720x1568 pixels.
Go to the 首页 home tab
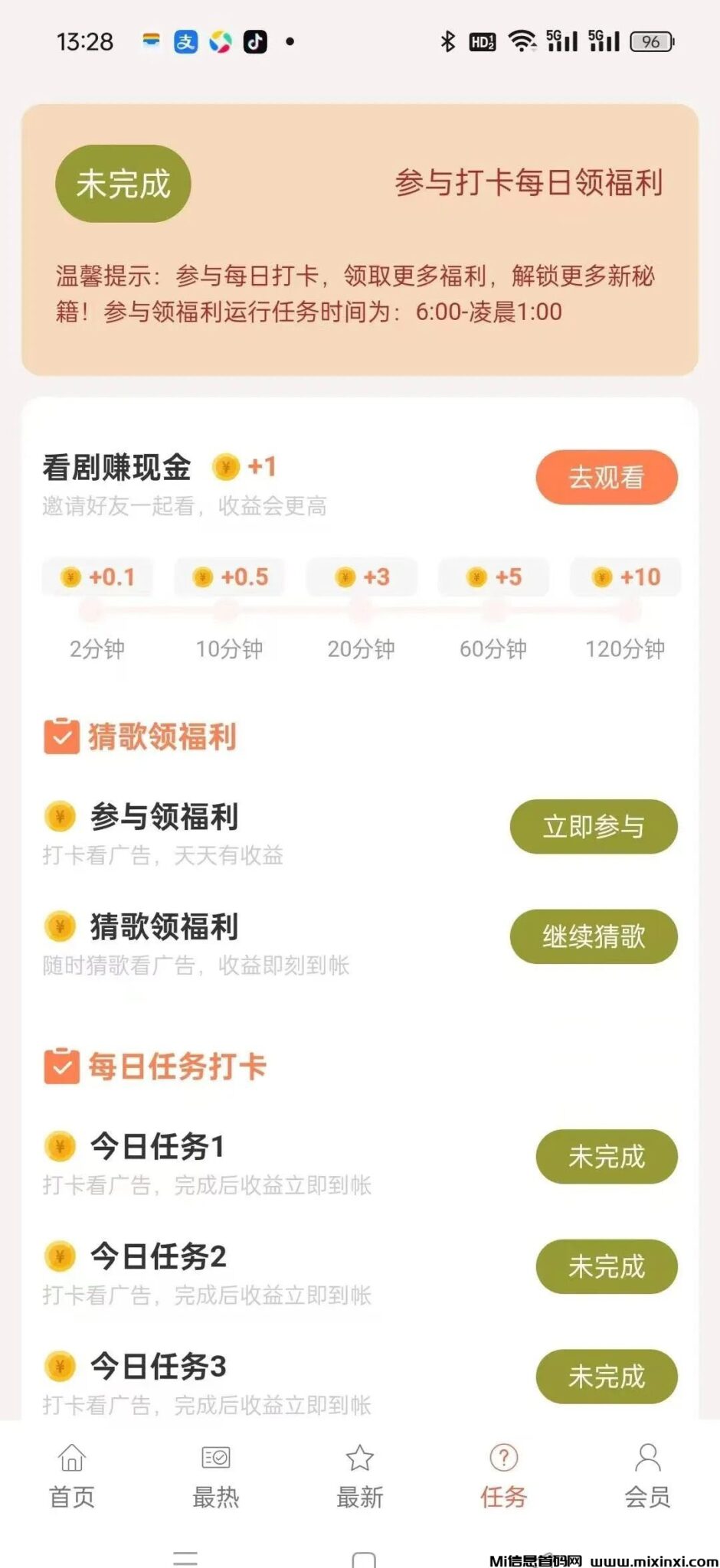tap(72, 1475)
